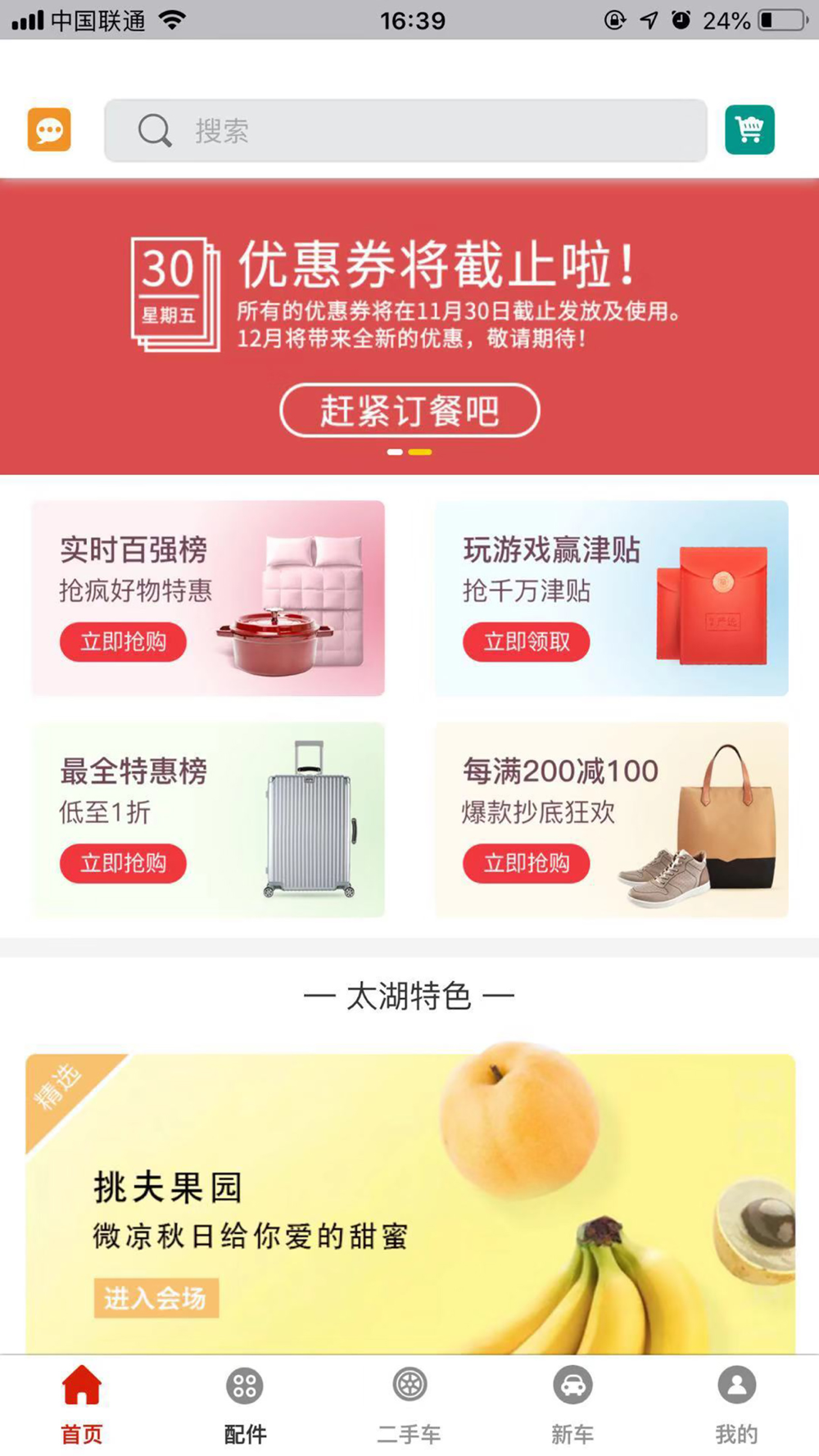Switch to the 二手车 tab
Image resolution: width=819 pixels, height=1456 pixels.
(409, 1405)
